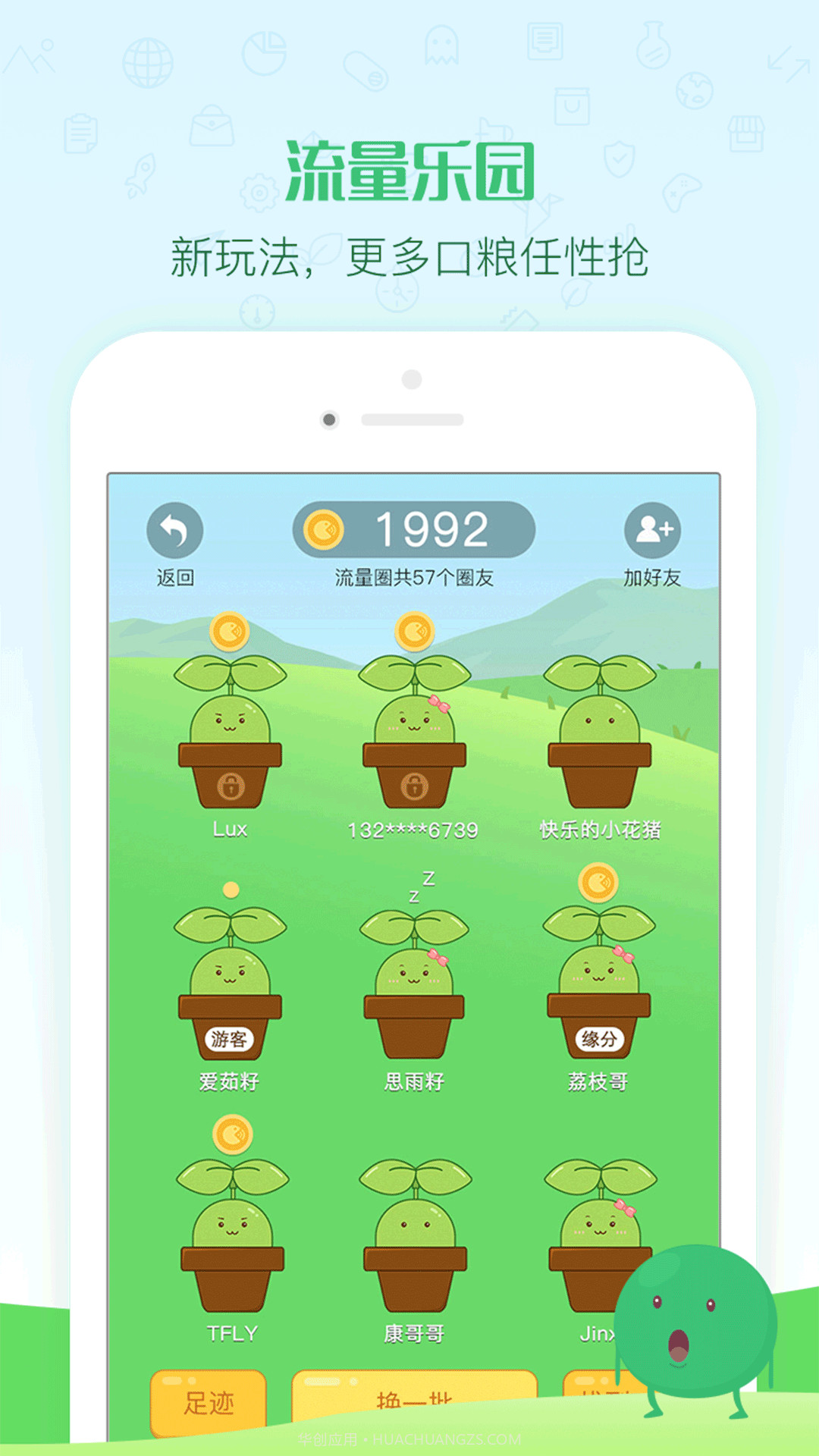This screenshot has width=819, height=1456.
Task: Unlock the padlock on 132****6739's pot
Action: point(413,785)
